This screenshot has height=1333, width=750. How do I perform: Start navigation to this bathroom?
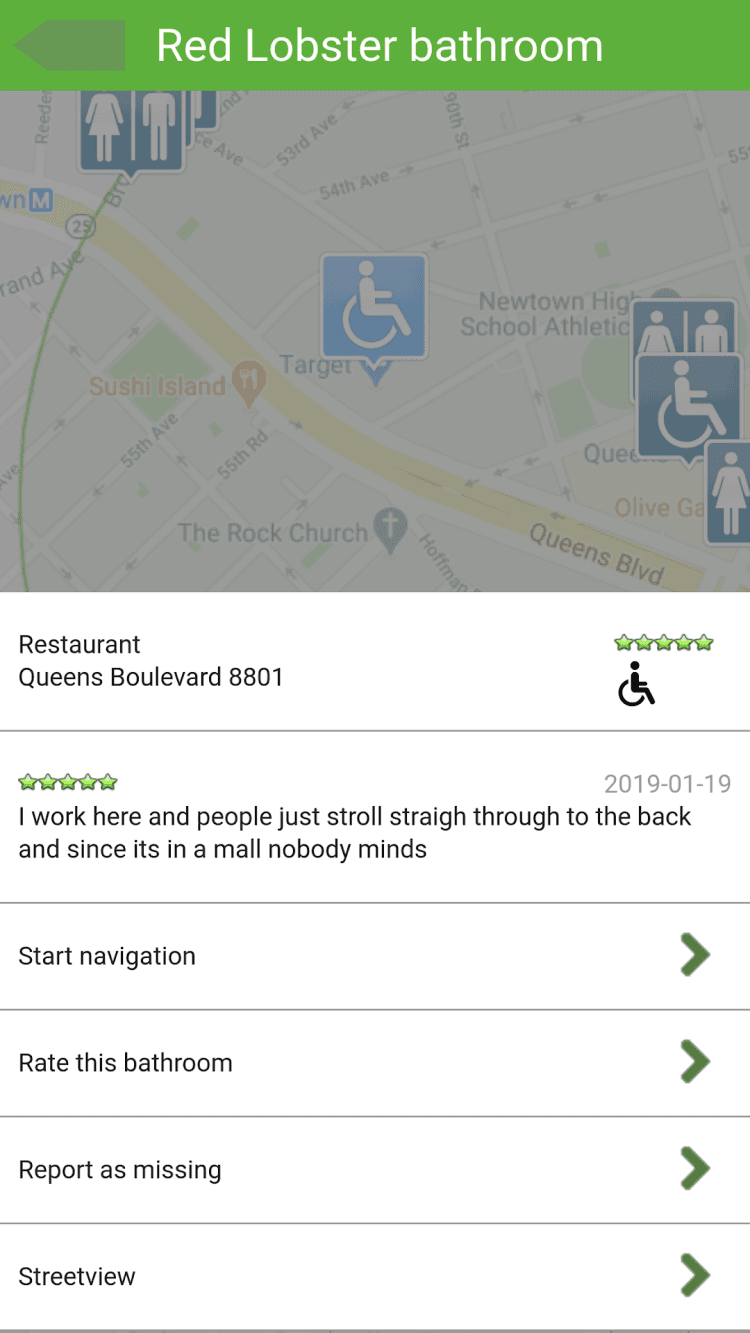375,956
